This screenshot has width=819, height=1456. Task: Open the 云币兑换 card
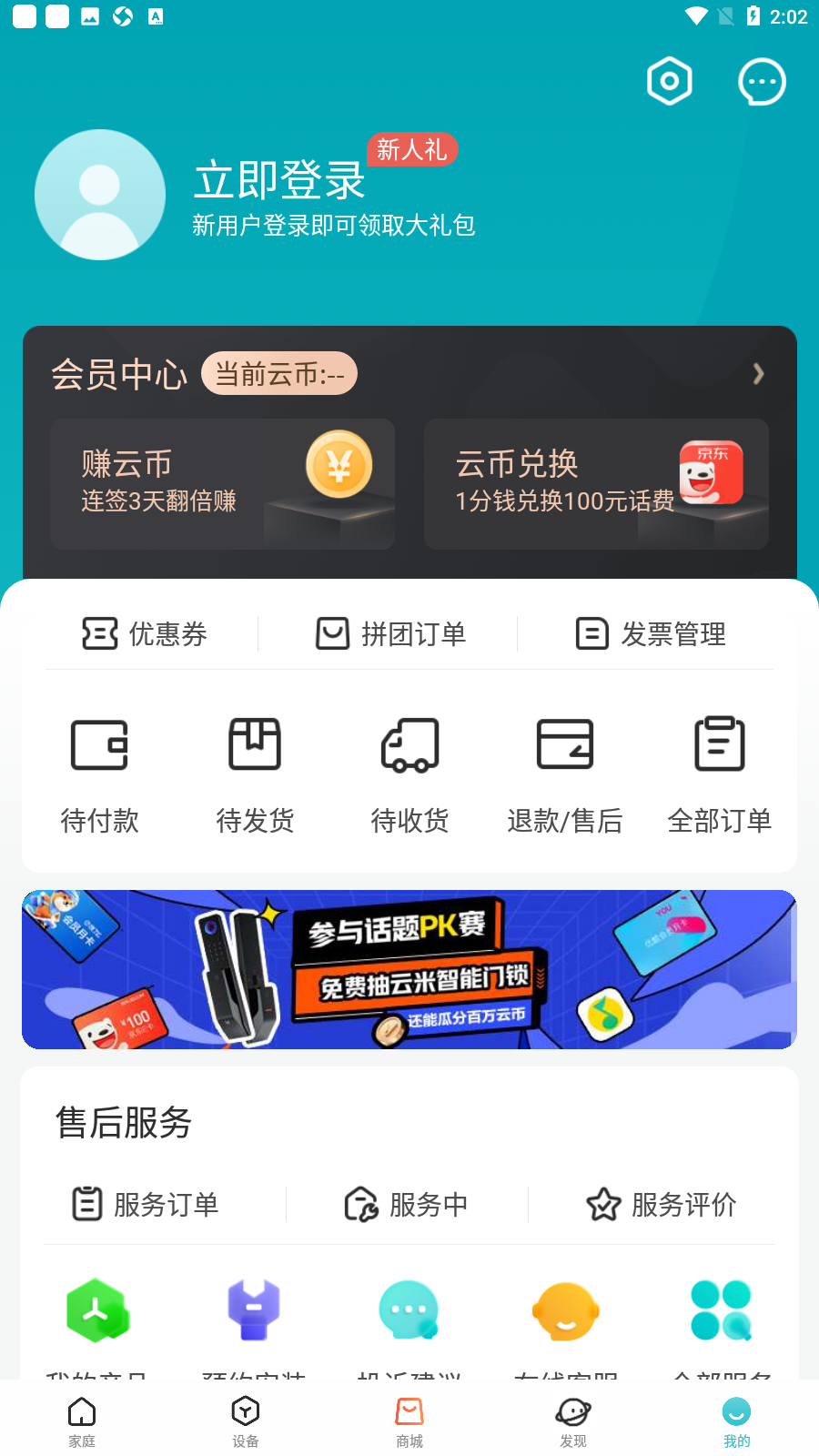(596, 484)
